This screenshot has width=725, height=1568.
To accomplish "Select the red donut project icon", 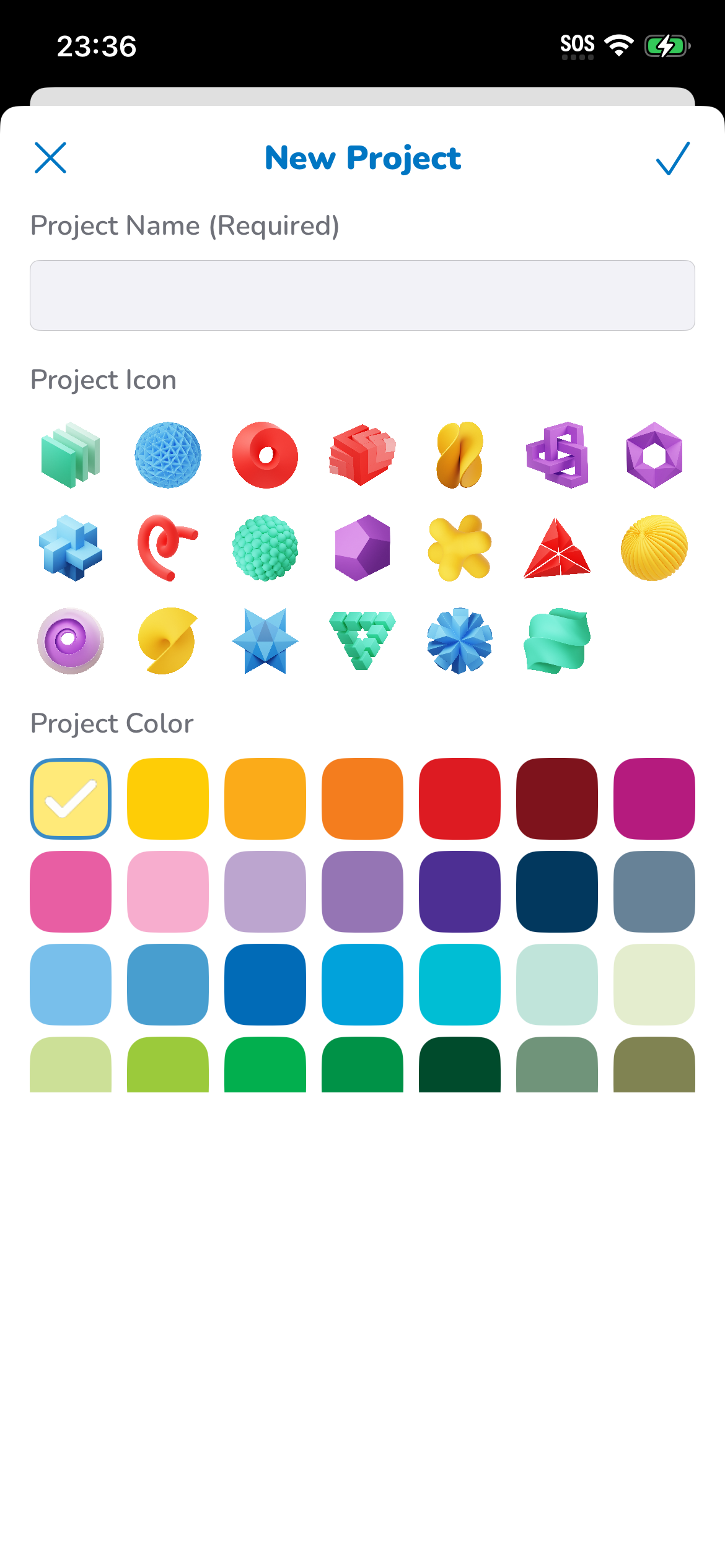I will pyautogui.click(x=265, y=455).
